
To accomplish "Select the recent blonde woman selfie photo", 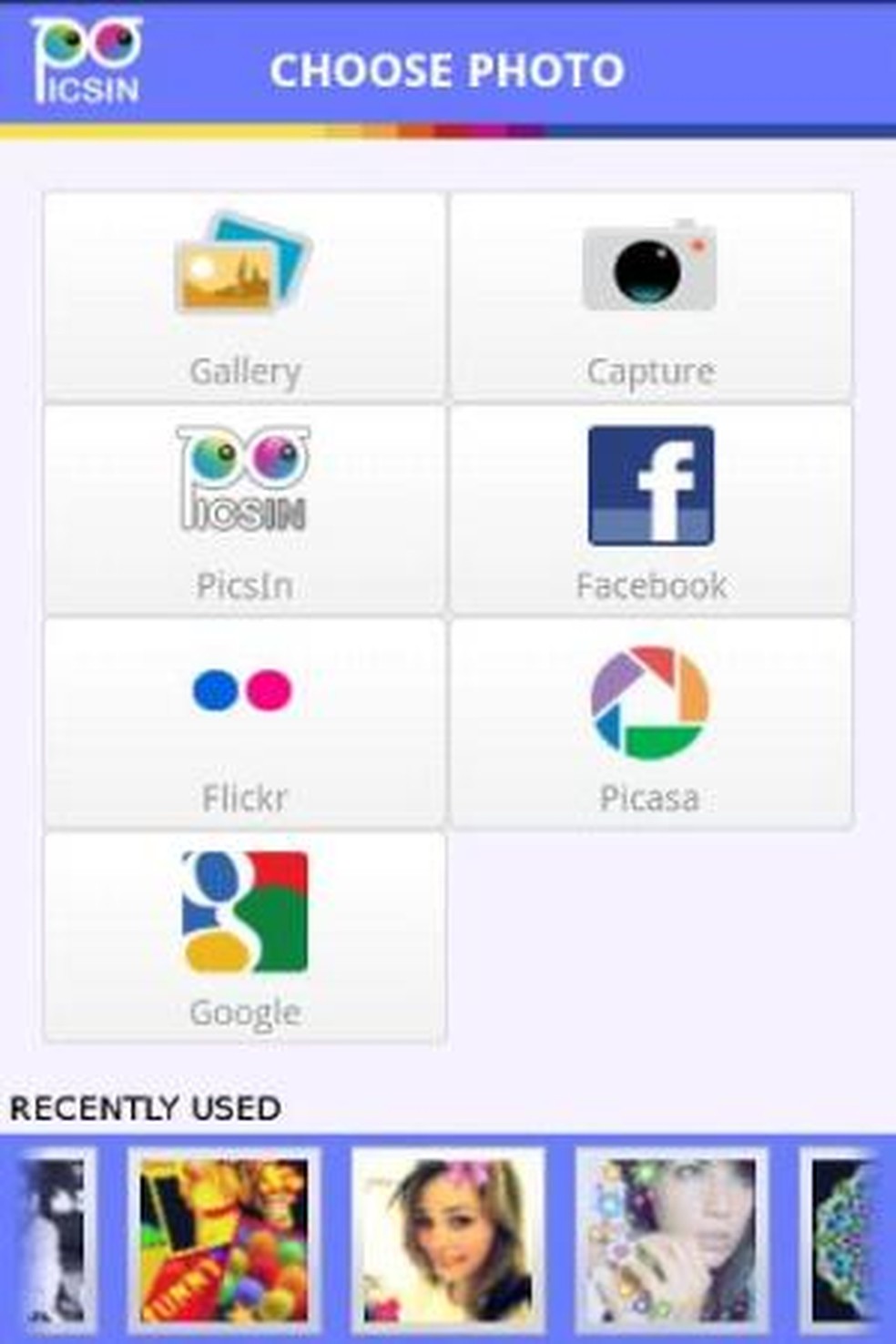I will (448, 1240).
